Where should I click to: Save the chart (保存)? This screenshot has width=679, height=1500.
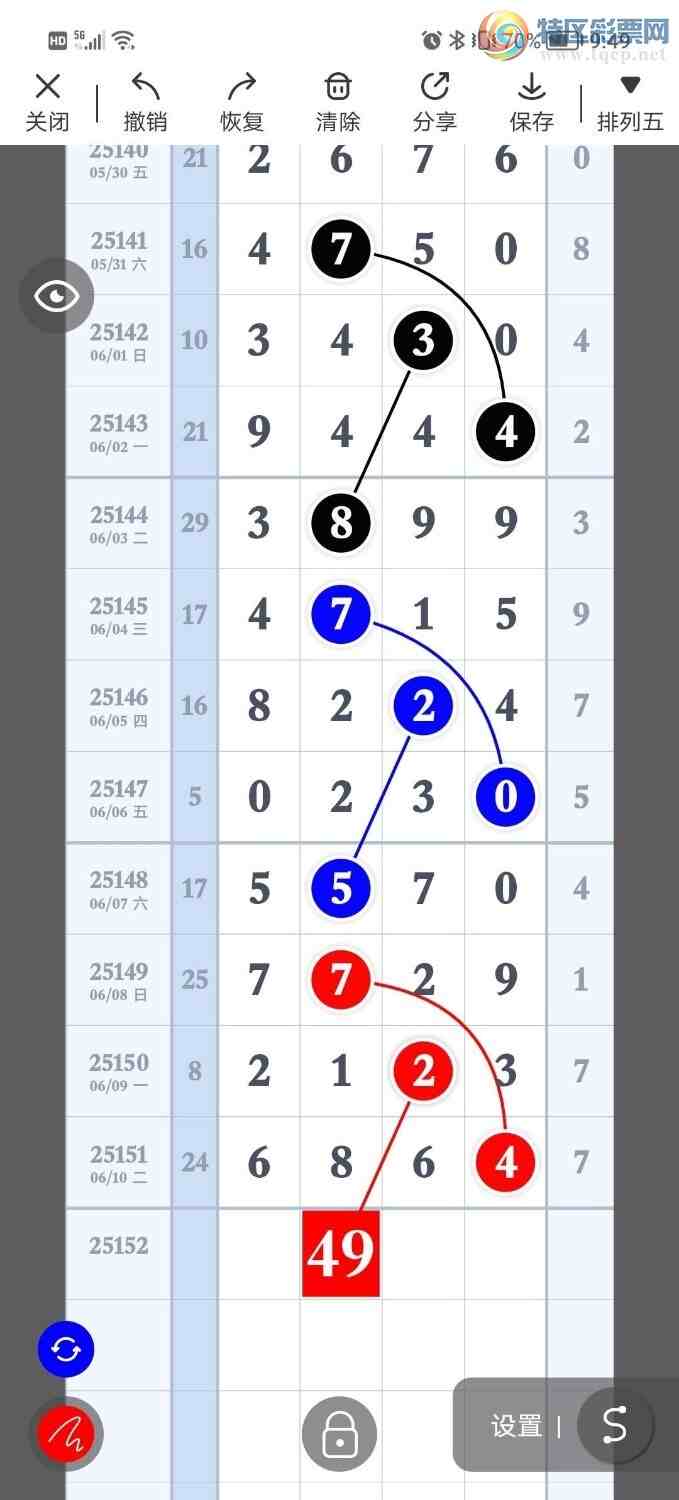coord(531,103)
